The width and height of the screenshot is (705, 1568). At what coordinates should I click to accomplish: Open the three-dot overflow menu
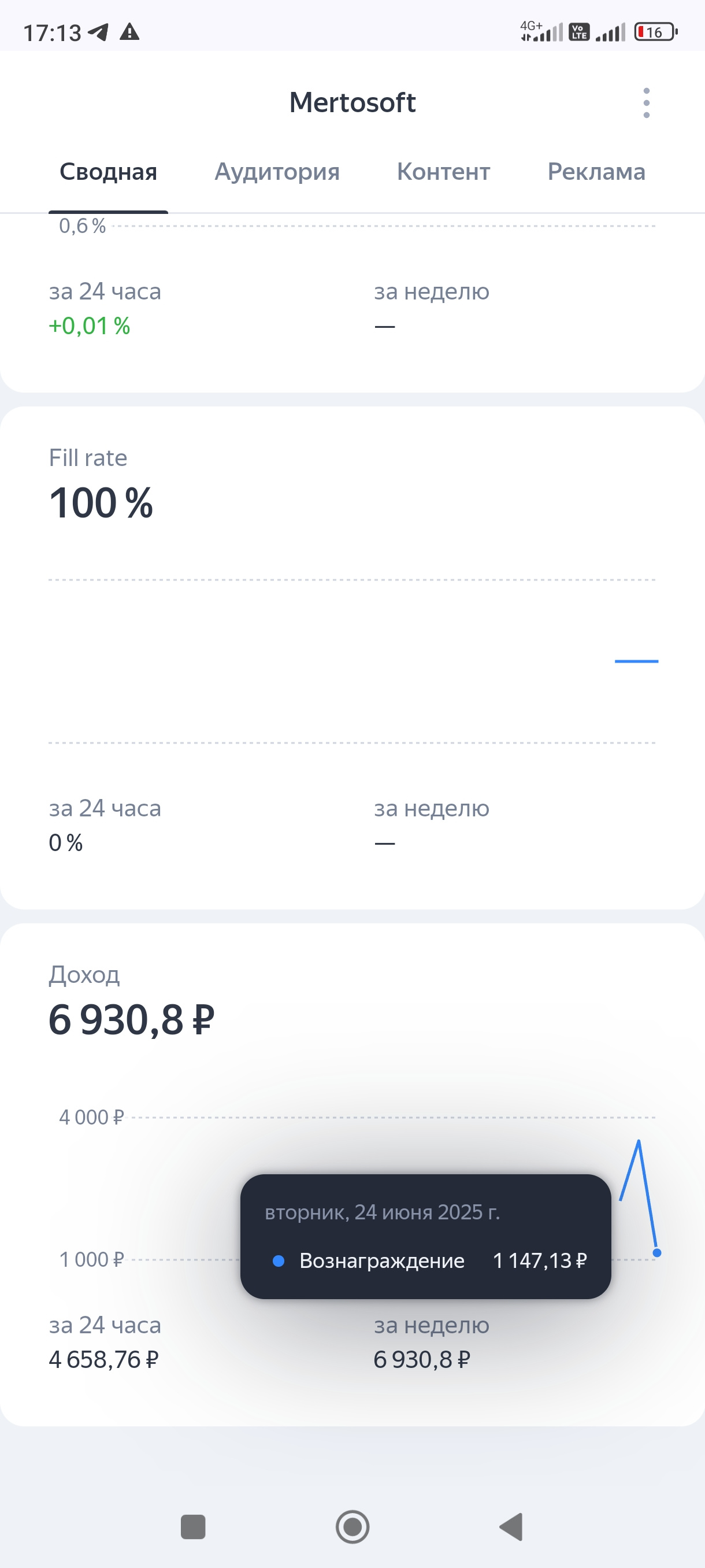point(646,103)
